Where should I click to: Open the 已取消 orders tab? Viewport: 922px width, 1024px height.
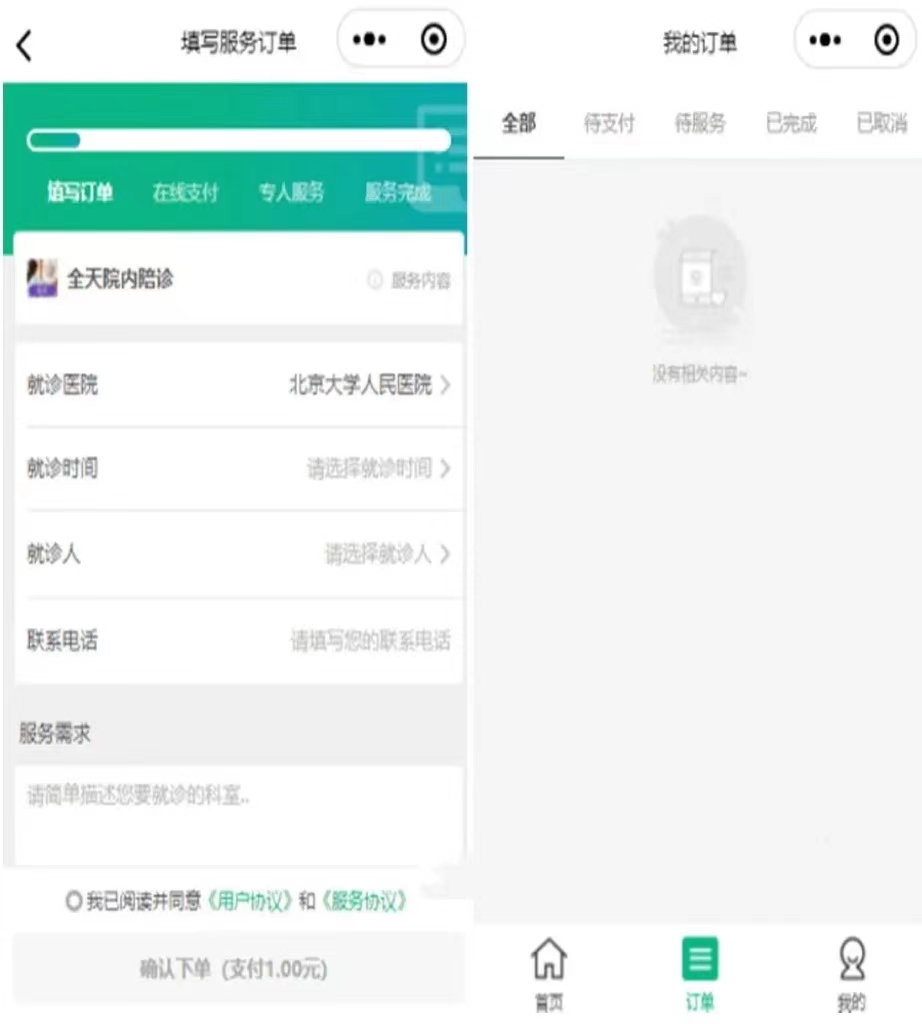[881, 124]
